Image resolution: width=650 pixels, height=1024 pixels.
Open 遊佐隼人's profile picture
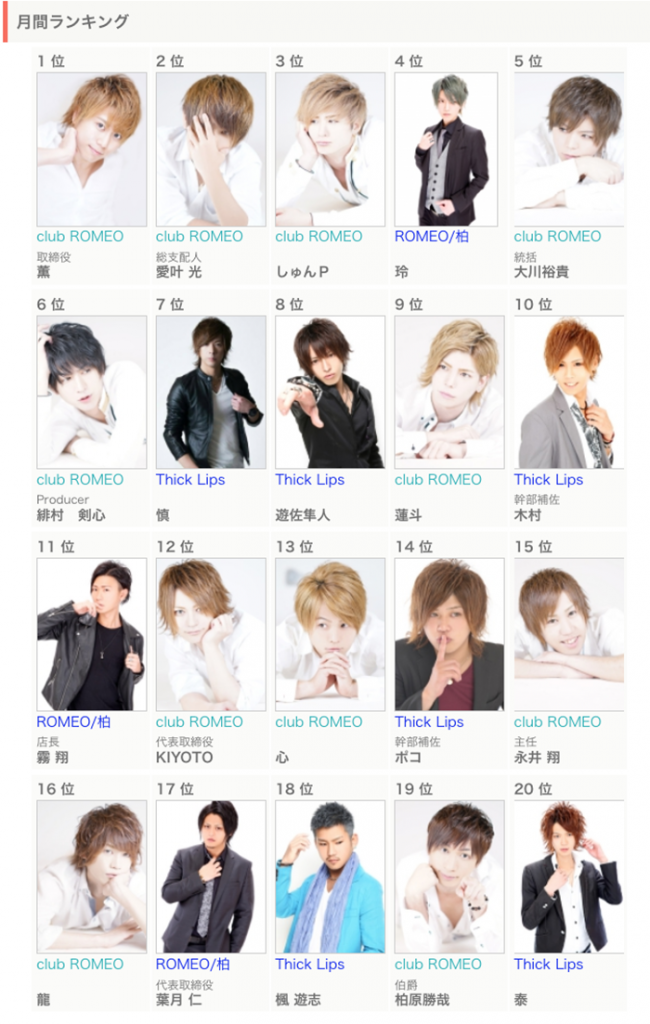pyautogui.click(x=330, y=392)
